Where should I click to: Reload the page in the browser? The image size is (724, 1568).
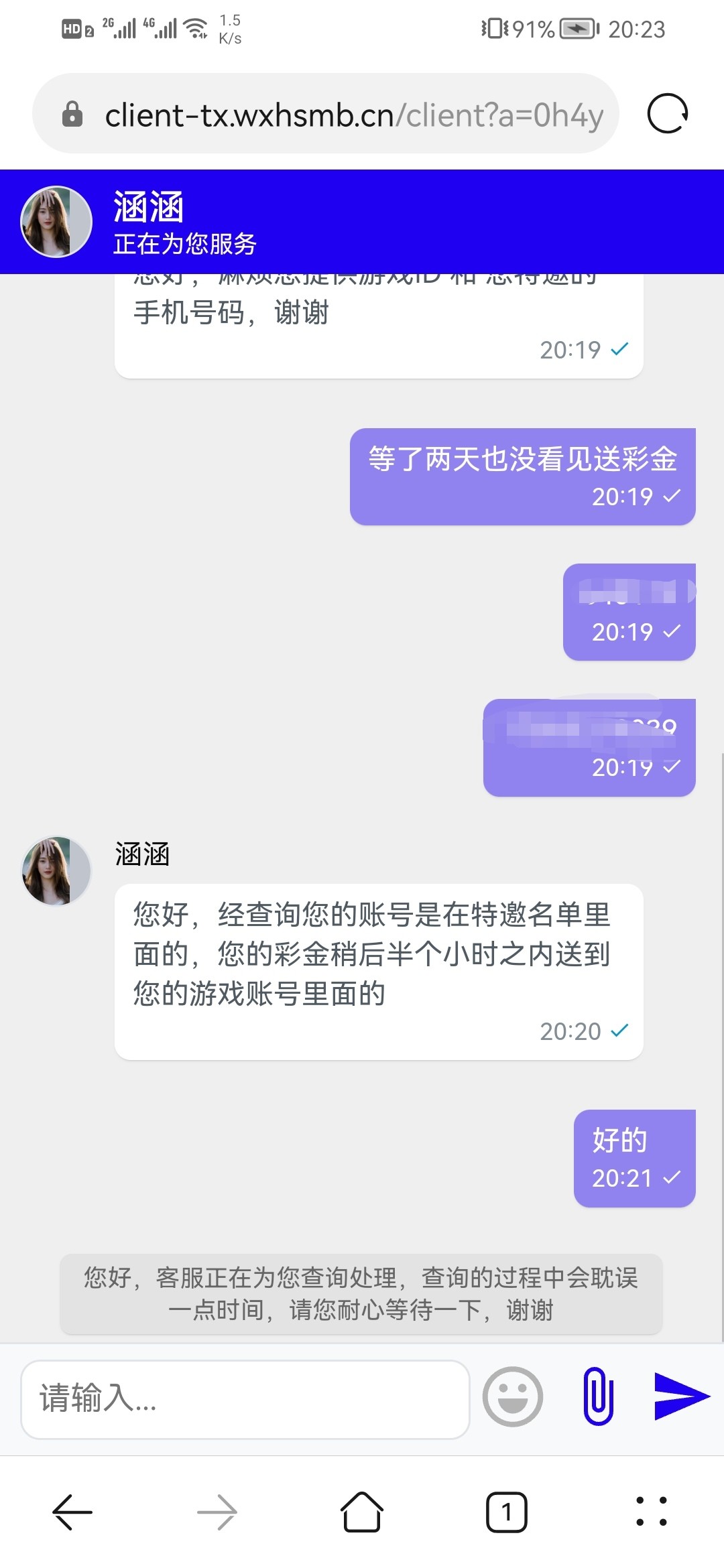click(668, 113)
